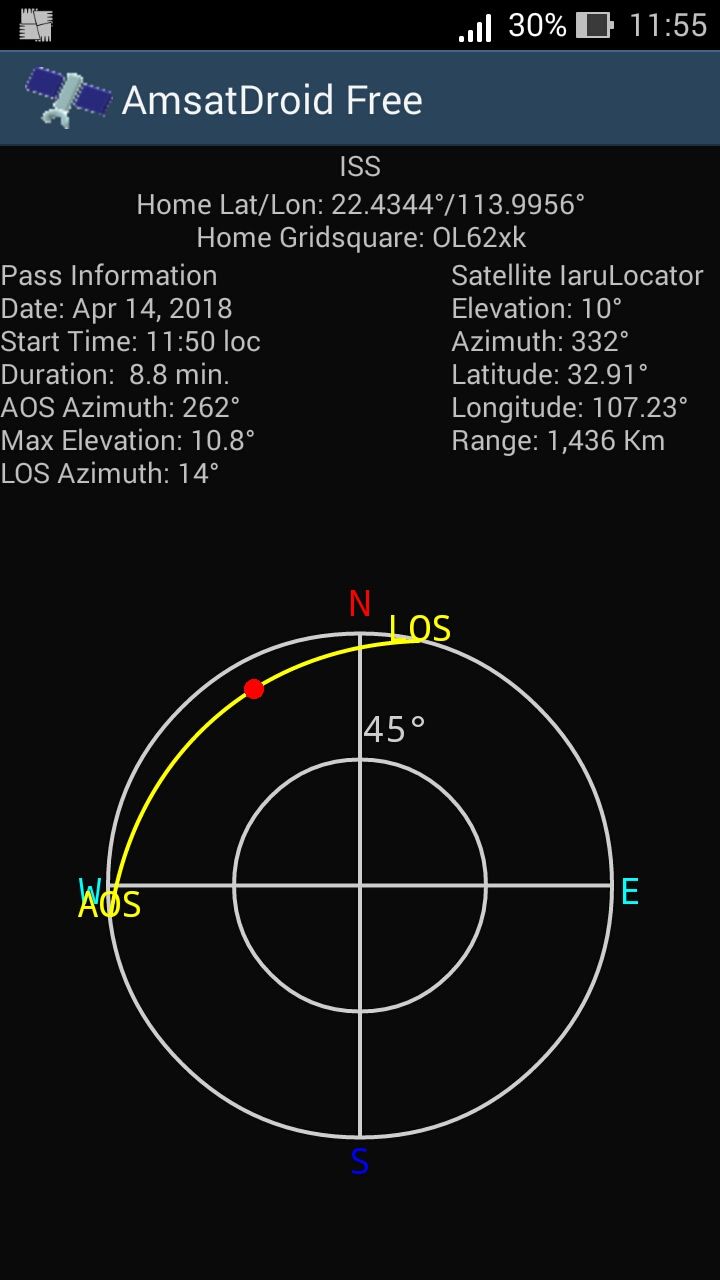Click the LOS marker on the polar plot
The height and width of the screenshot is (1280, 720).
click(x=420, y=629)
